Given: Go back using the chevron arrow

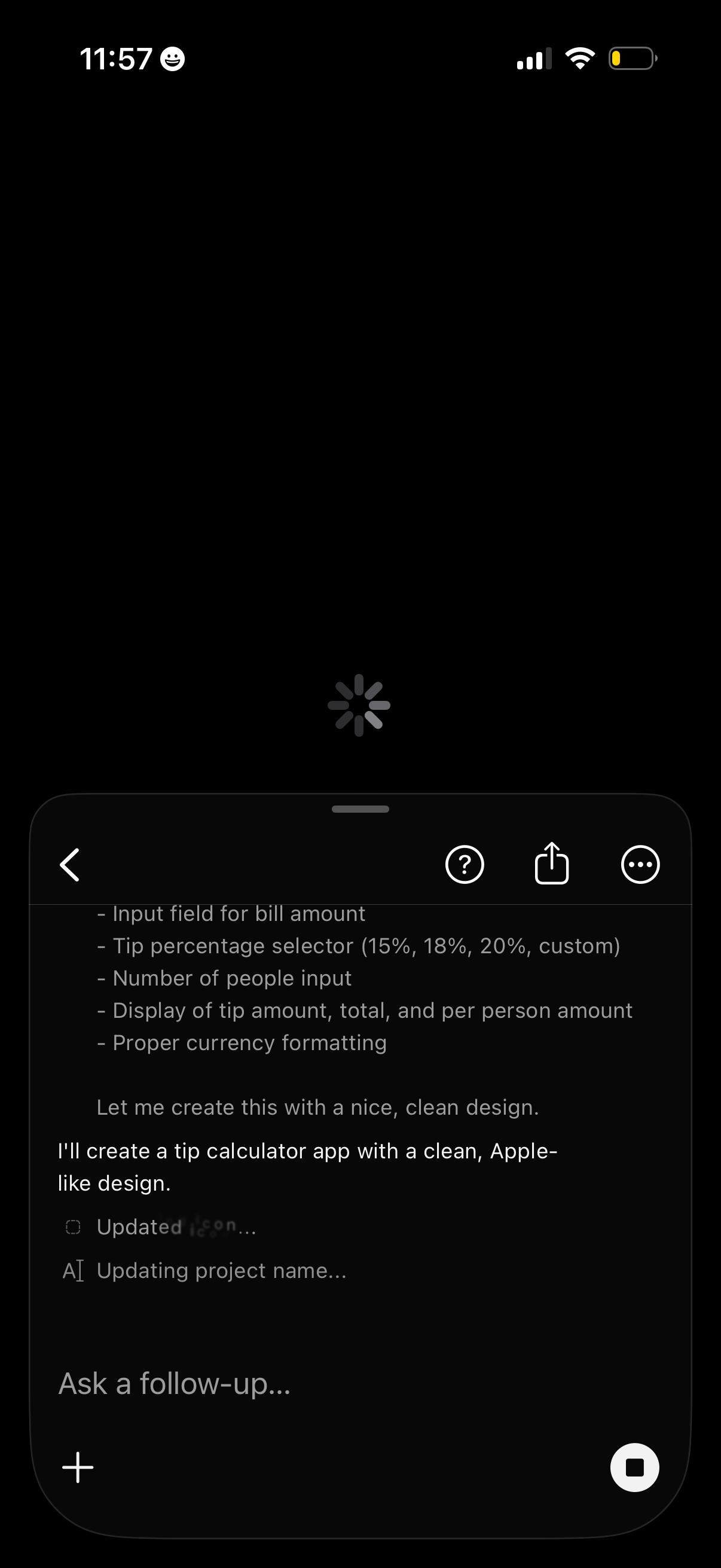Looking at the screenshot, I should click(x=69, y=864).
